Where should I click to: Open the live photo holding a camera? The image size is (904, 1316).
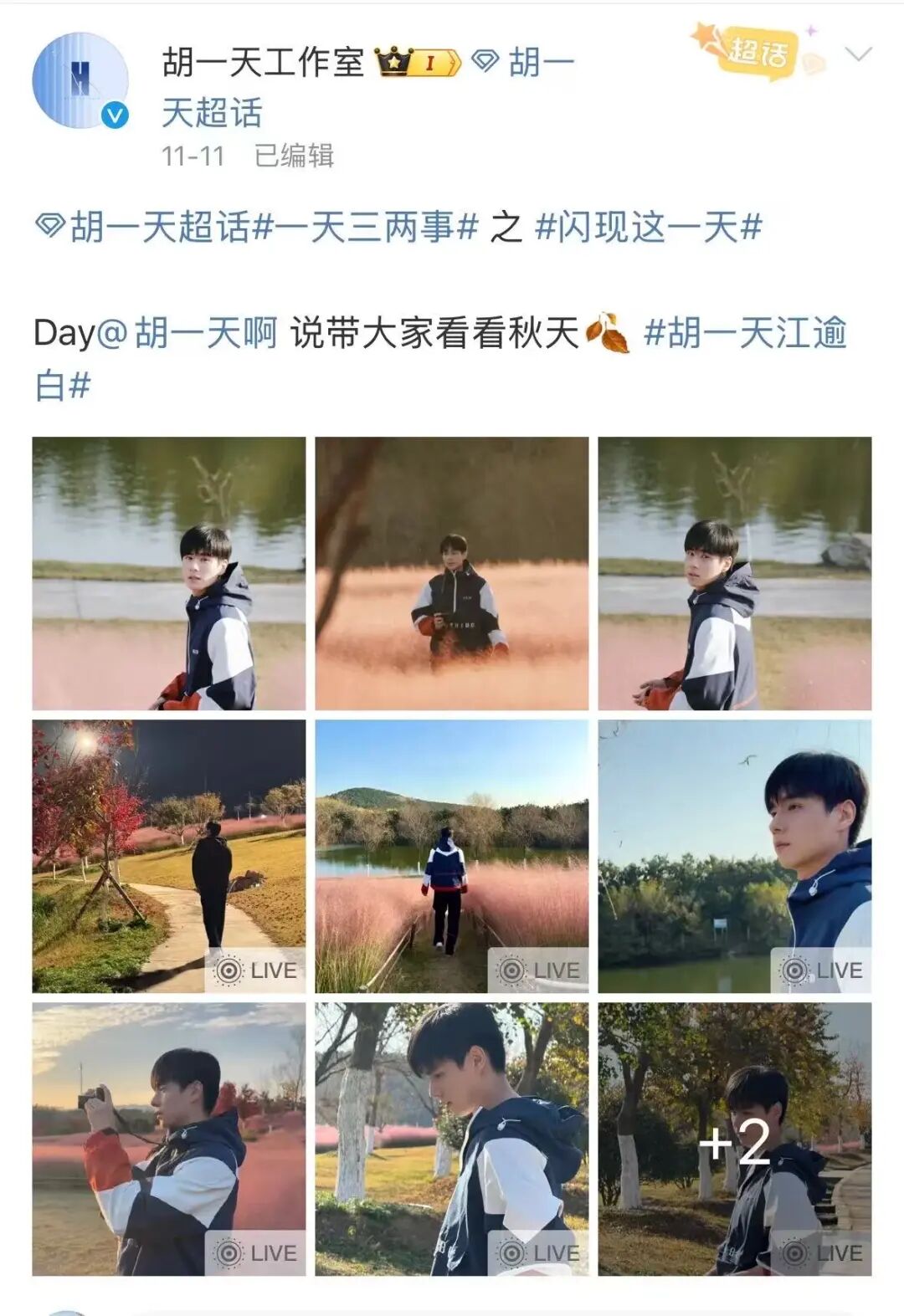(x=169, y=1139)
